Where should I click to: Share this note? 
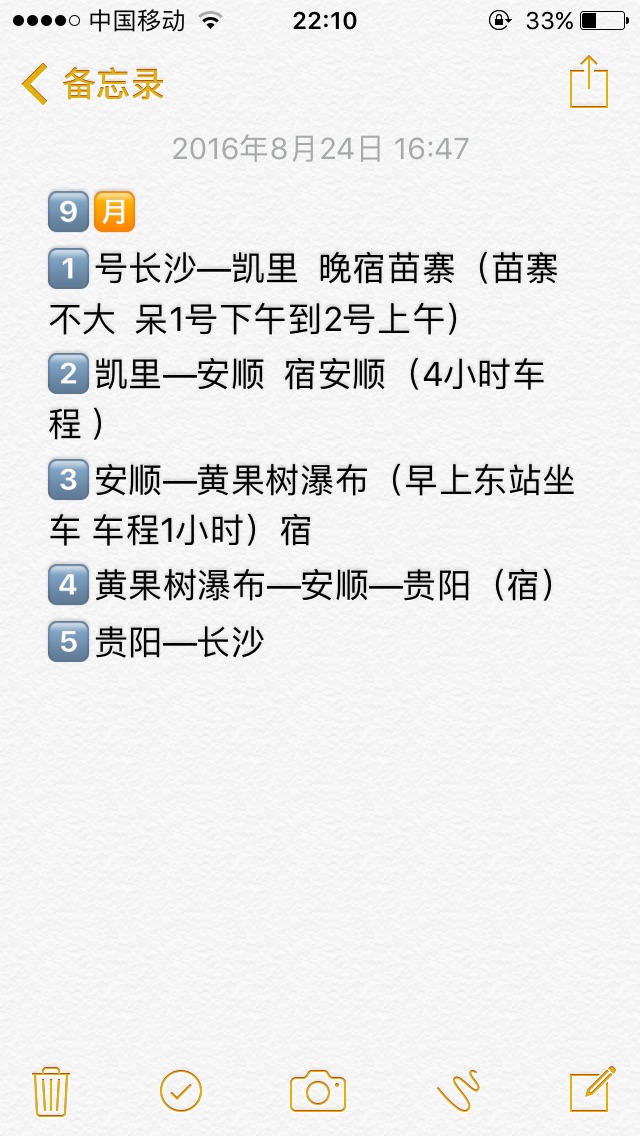pos(589,82)
